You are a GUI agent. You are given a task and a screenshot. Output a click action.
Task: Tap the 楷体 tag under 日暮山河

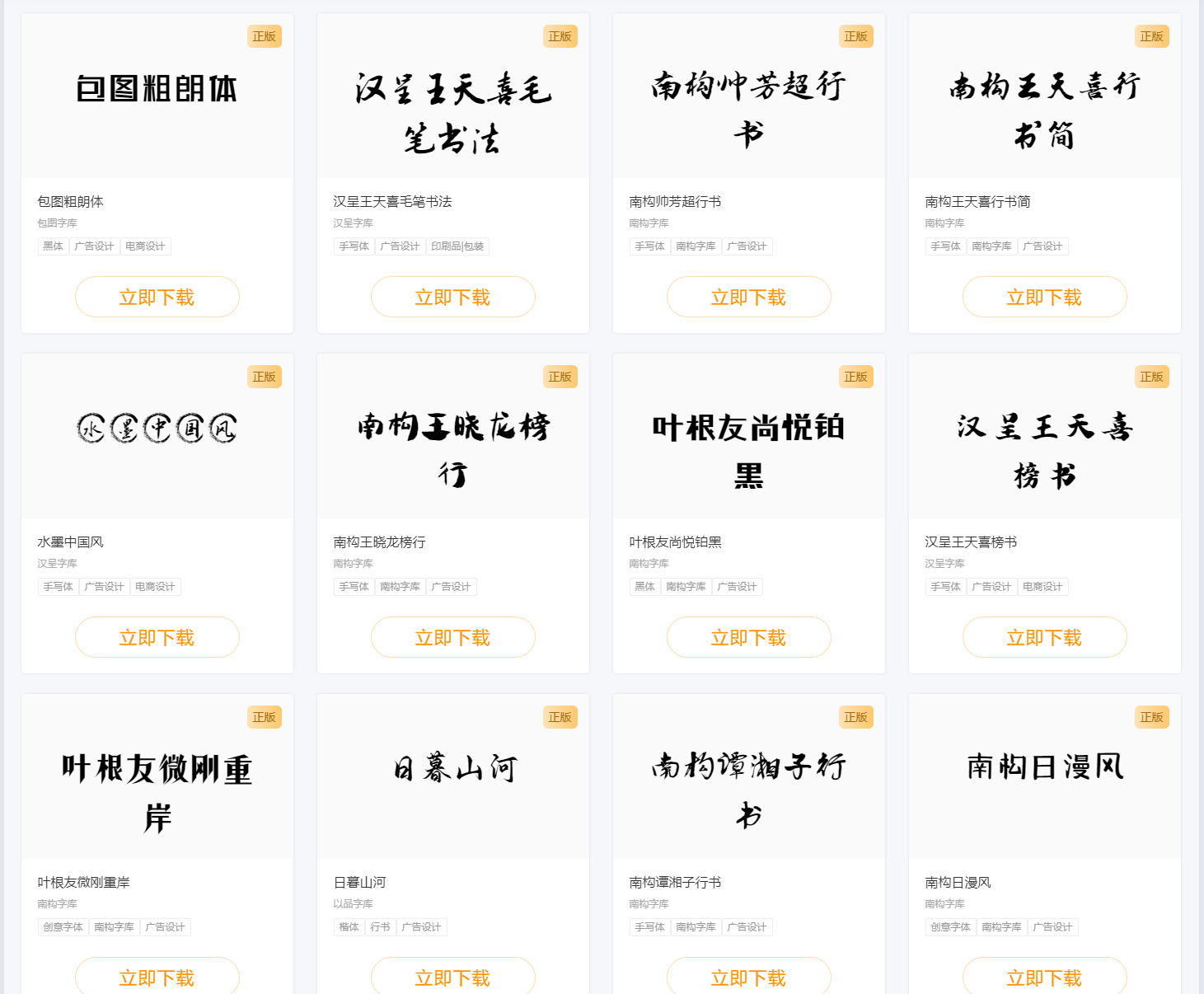[x=349, y=927]
